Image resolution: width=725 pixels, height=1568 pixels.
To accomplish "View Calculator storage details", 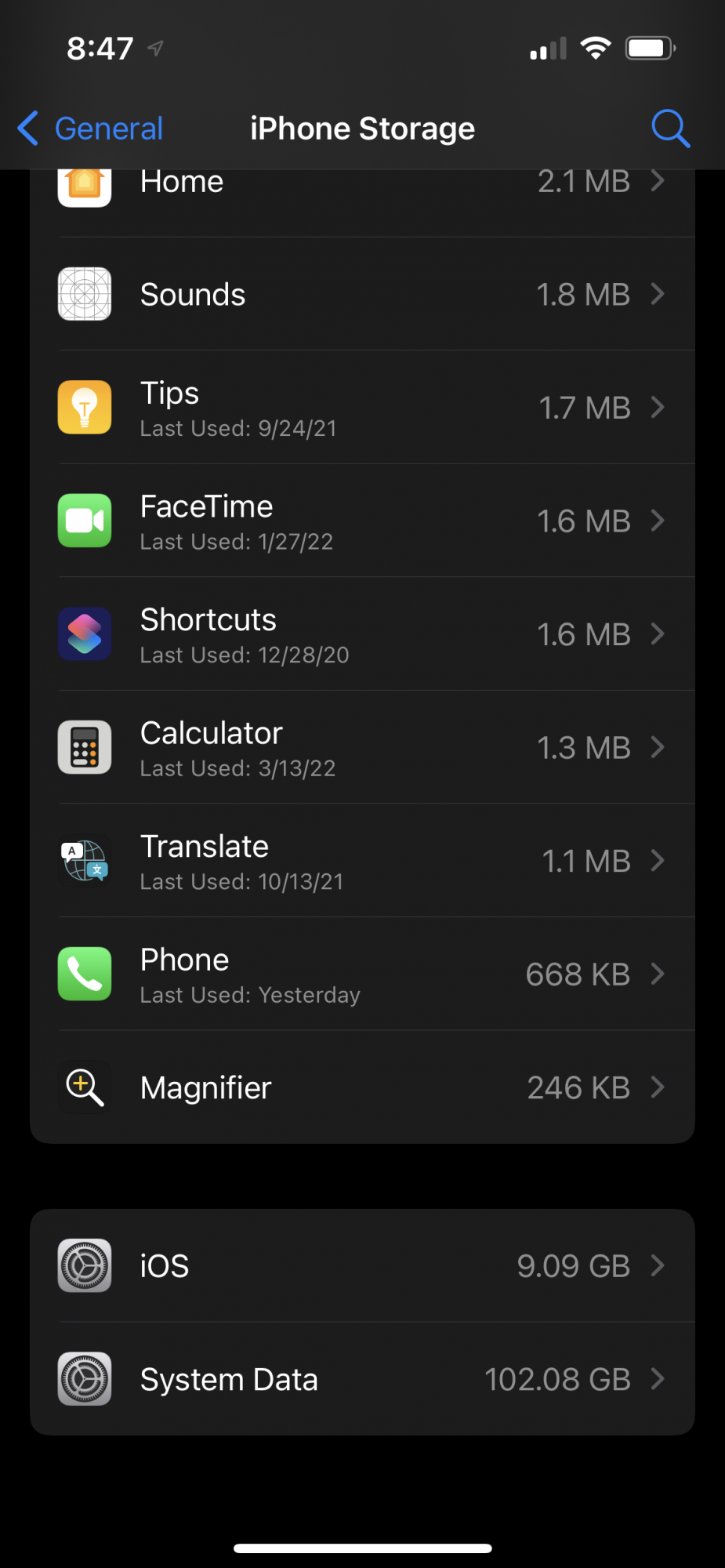I will pos(362,748).
